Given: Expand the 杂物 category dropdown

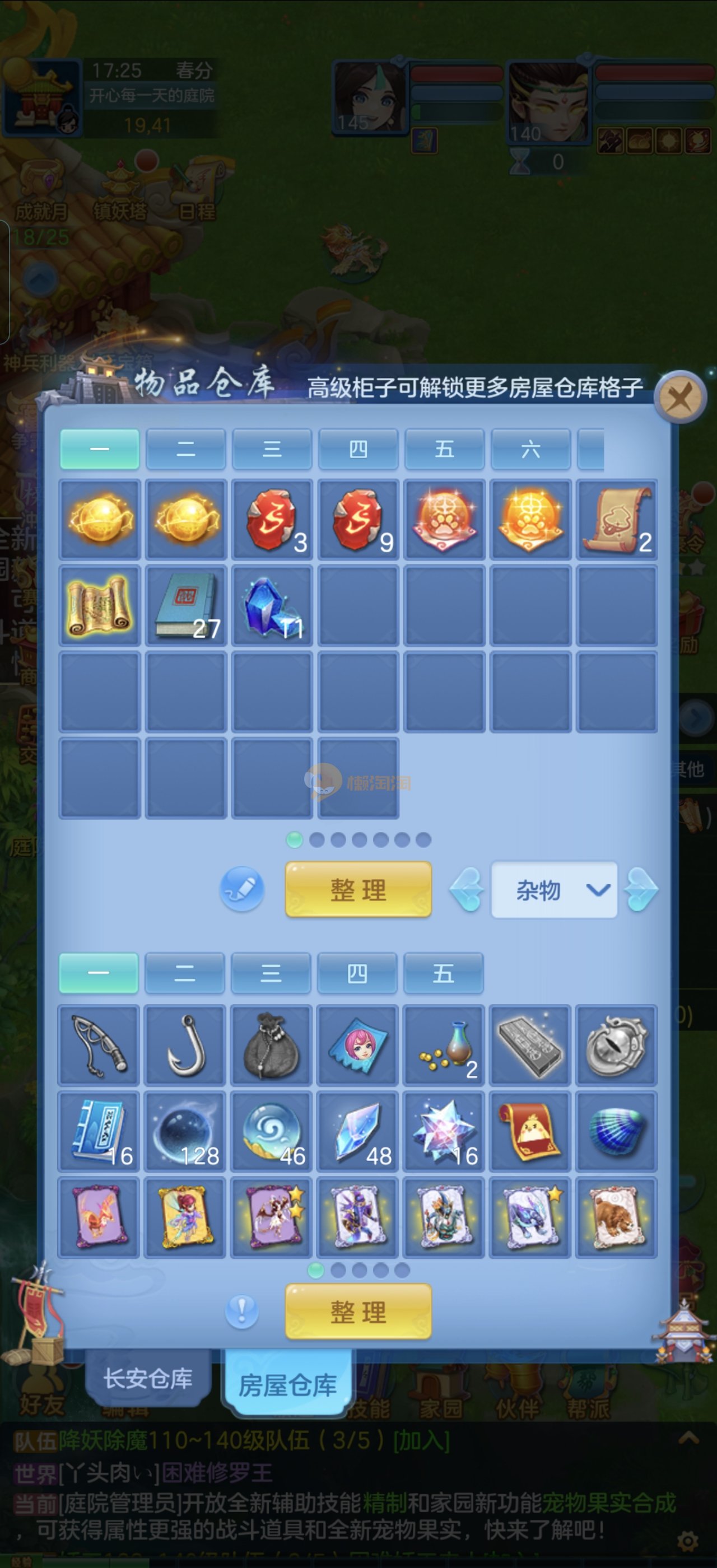Looking at the screenshot, I should tap(553, 890).
